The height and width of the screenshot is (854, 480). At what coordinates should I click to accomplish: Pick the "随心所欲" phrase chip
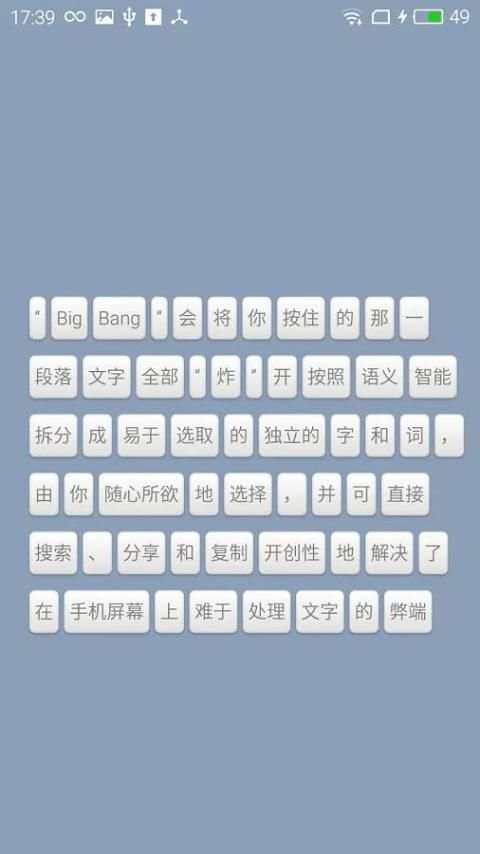[x=142, y=495]
